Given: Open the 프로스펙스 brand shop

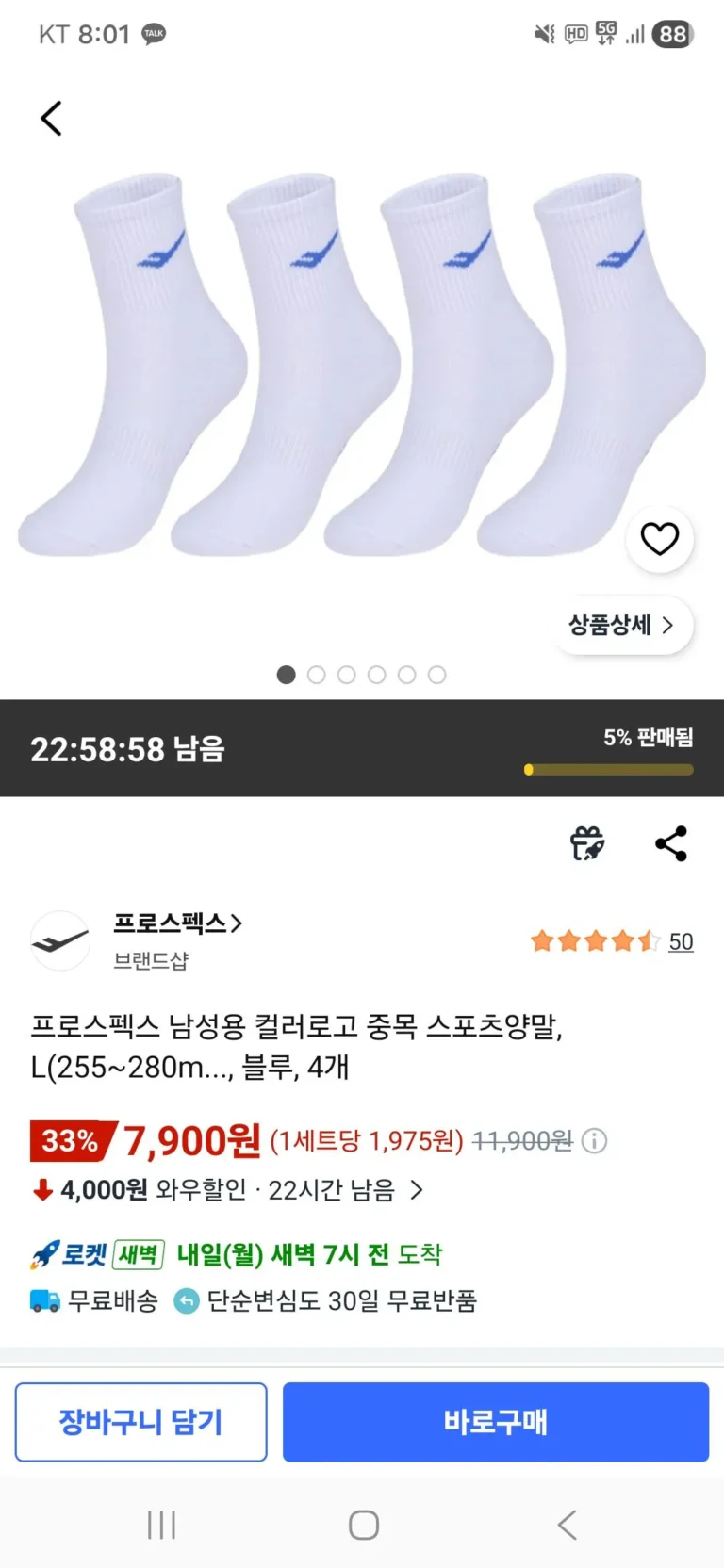Looking at the screenshot, I should [177, 923].
